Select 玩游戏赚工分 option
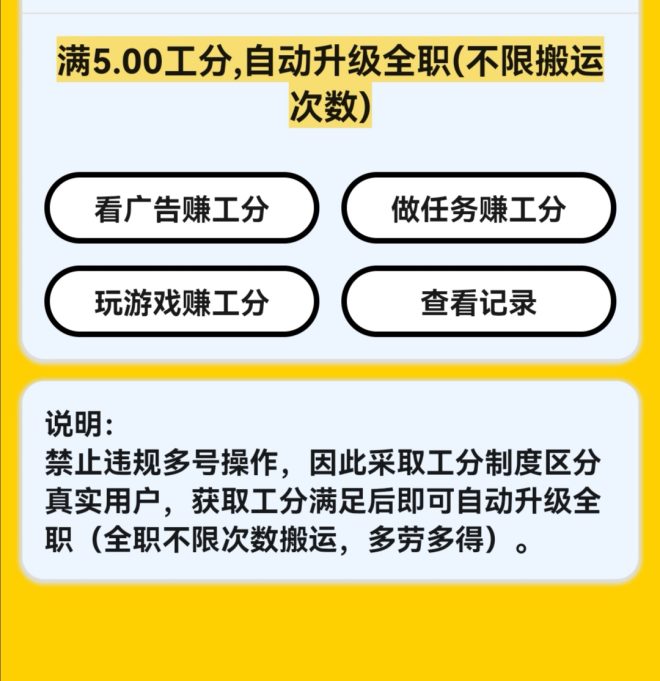660x681 pixels. [x=181, y=302]
